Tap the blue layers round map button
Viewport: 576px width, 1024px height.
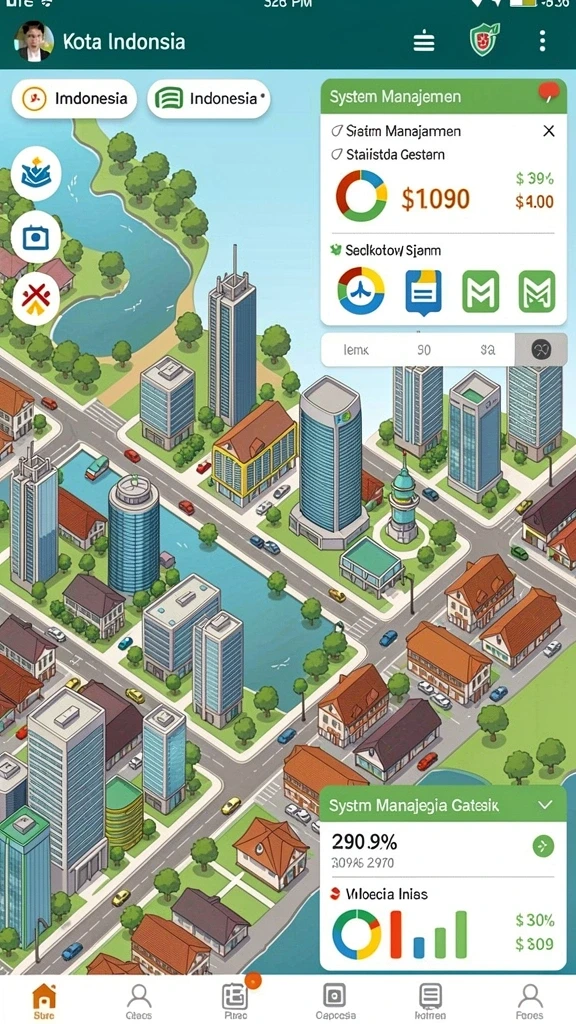click(36, 174)
